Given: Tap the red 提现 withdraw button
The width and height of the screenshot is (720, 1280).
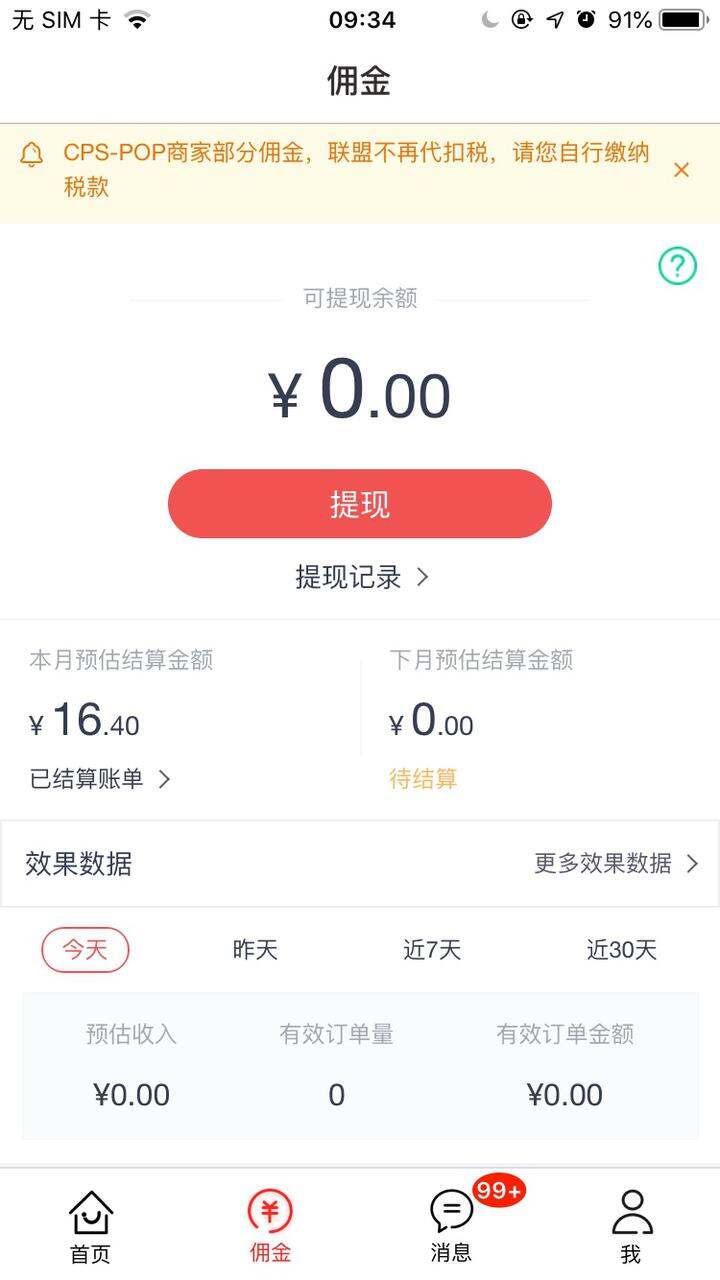Looking at the screenshot, I should click(x=360, y=504).
